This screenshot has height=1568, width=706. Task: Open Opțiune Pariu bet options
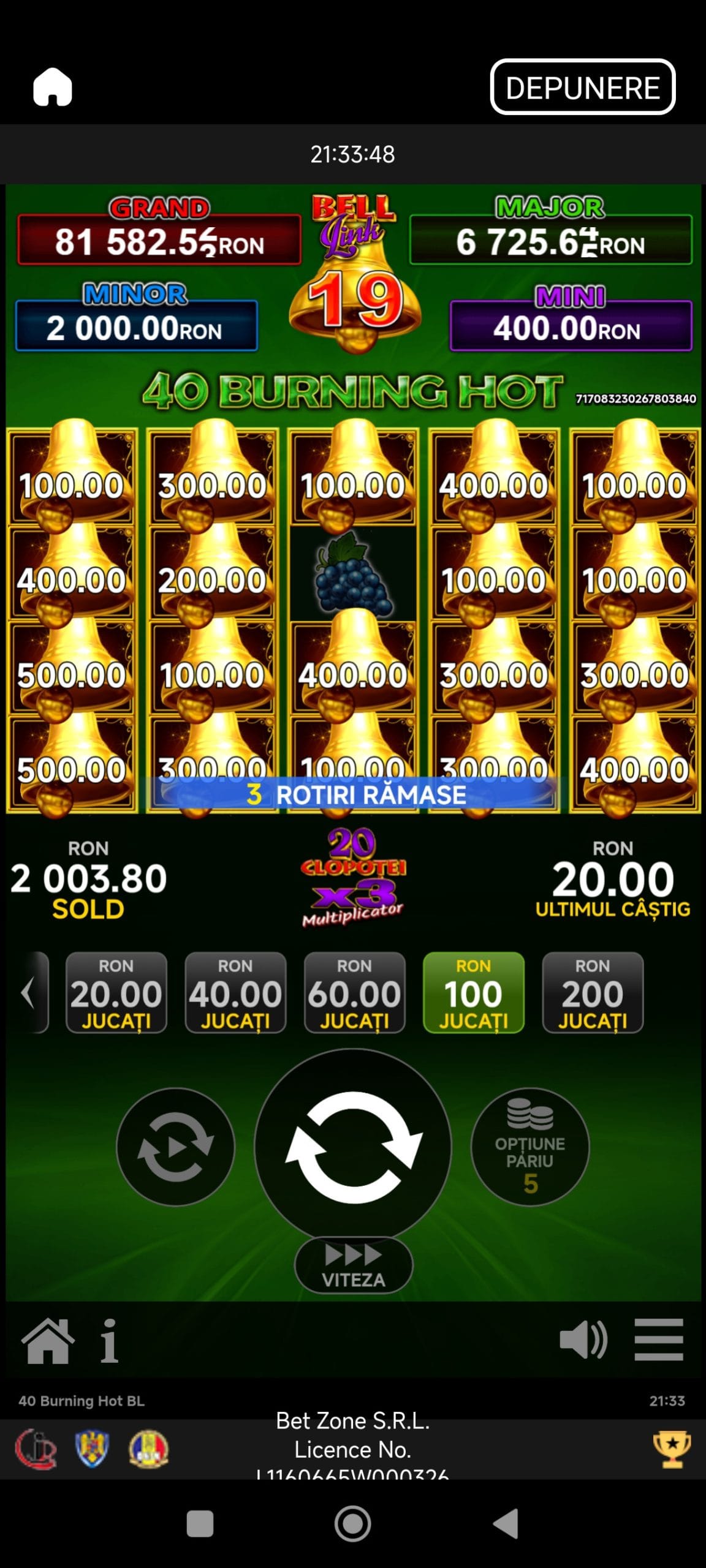(530, 1147)
